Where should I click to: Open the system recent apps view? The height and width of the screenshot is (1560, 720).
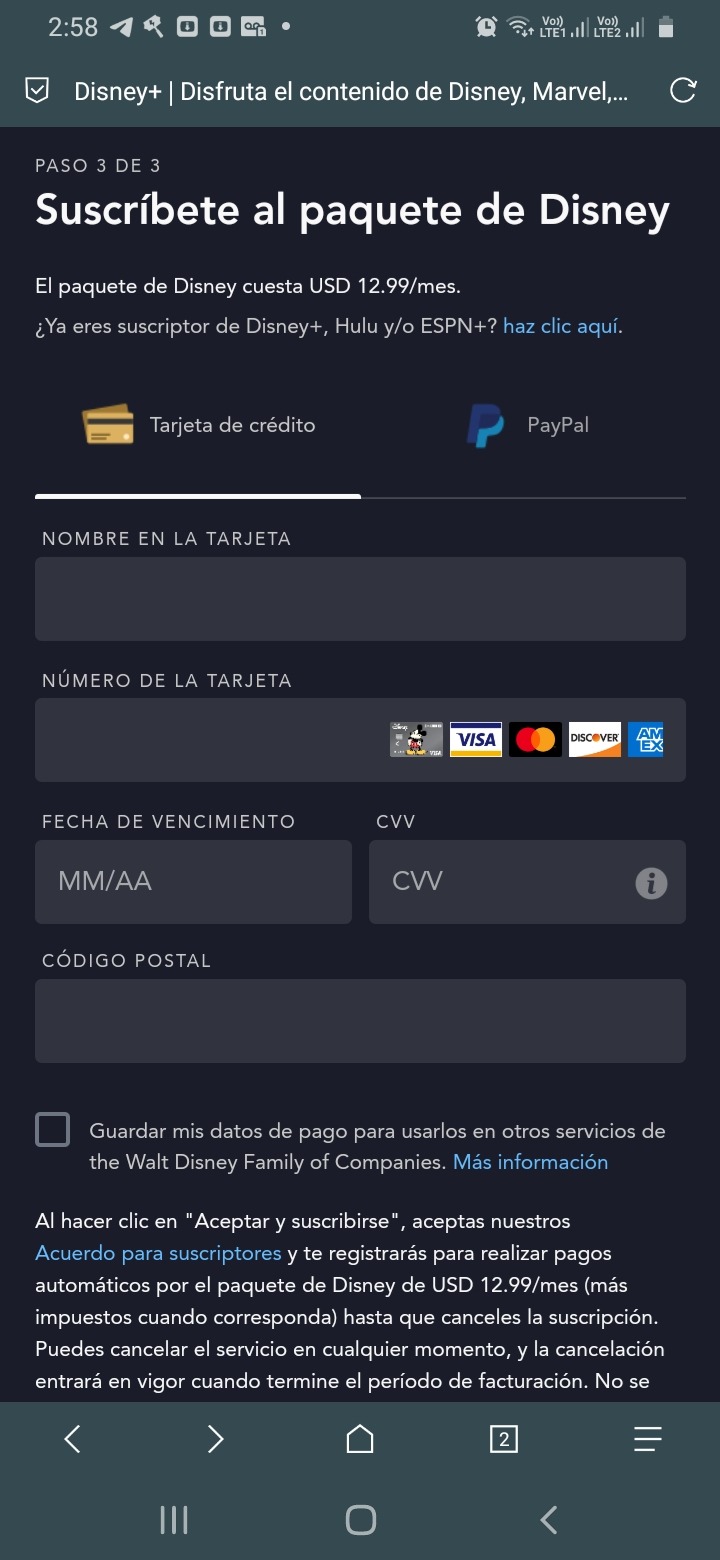pos(174,1520)
